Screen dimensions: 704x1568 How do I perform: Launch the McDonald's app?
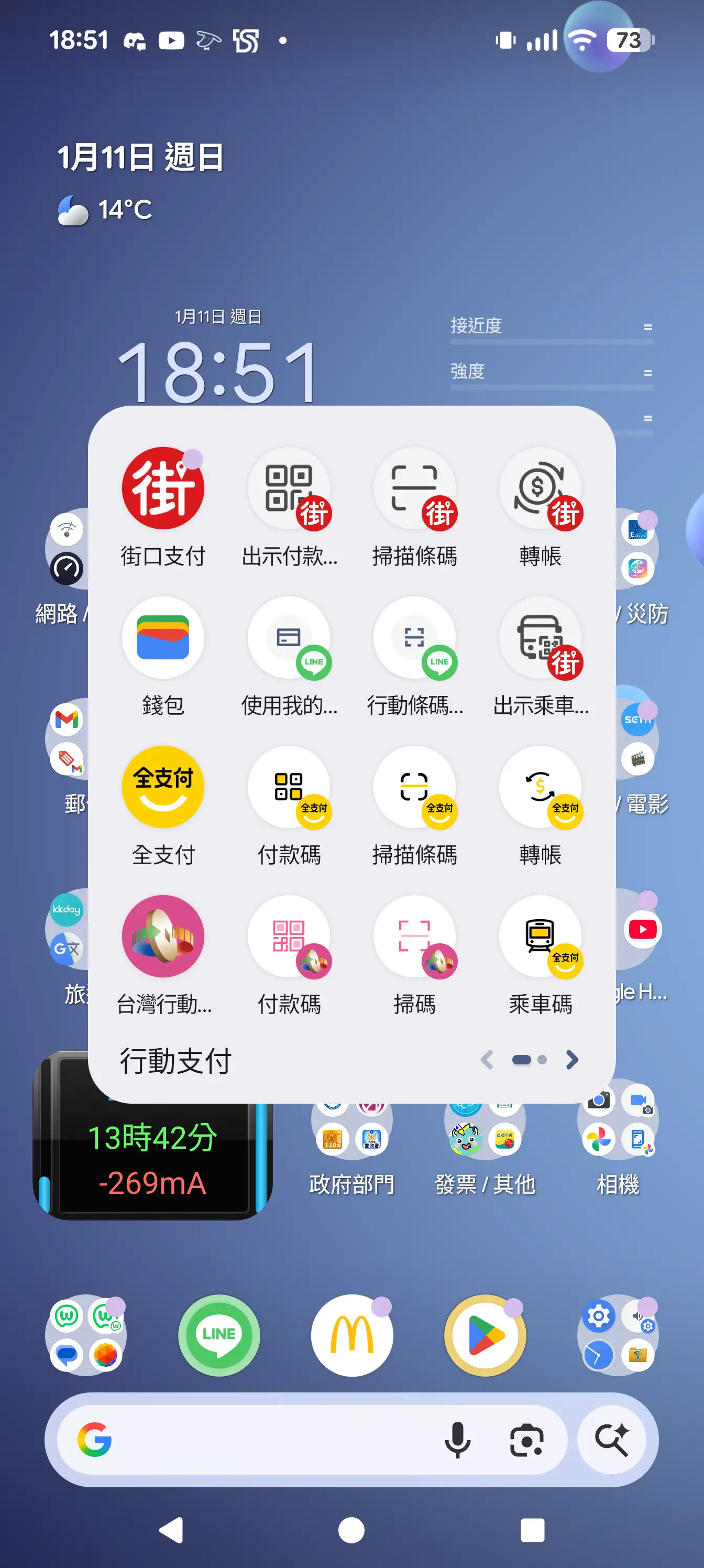click(351, 1334)
